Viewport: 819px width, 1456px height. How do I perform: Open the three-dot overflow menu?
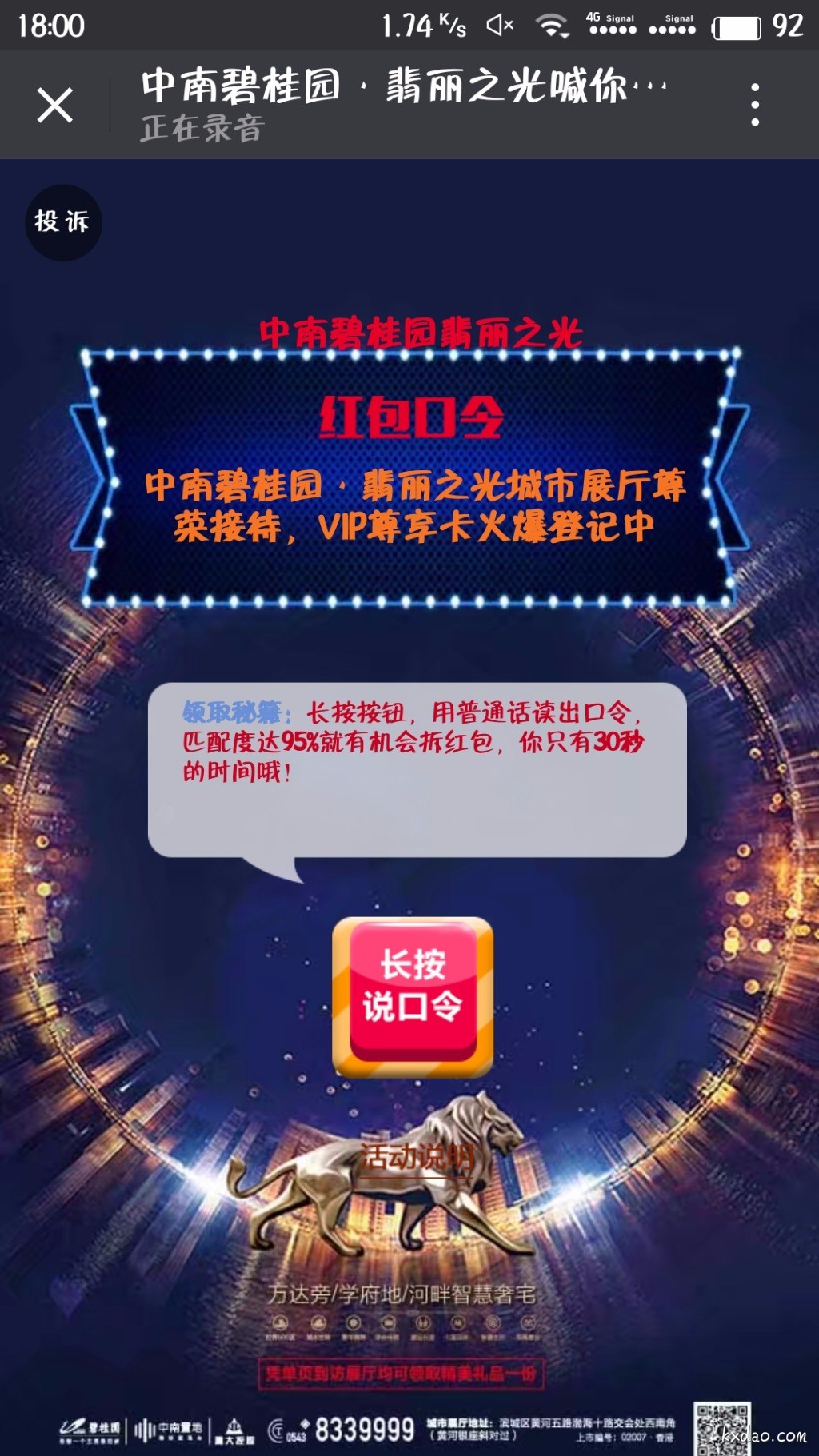pos(754,105)
